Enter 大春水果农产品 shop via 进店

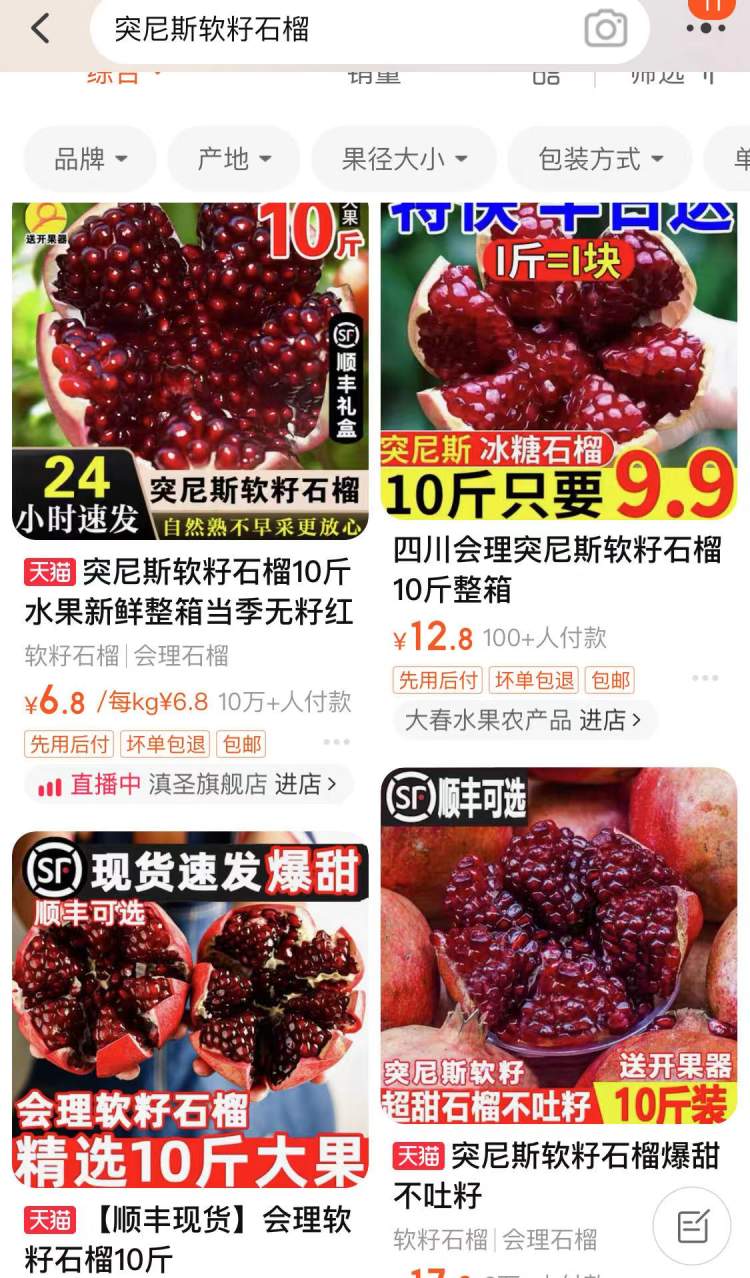click(614, 720)
